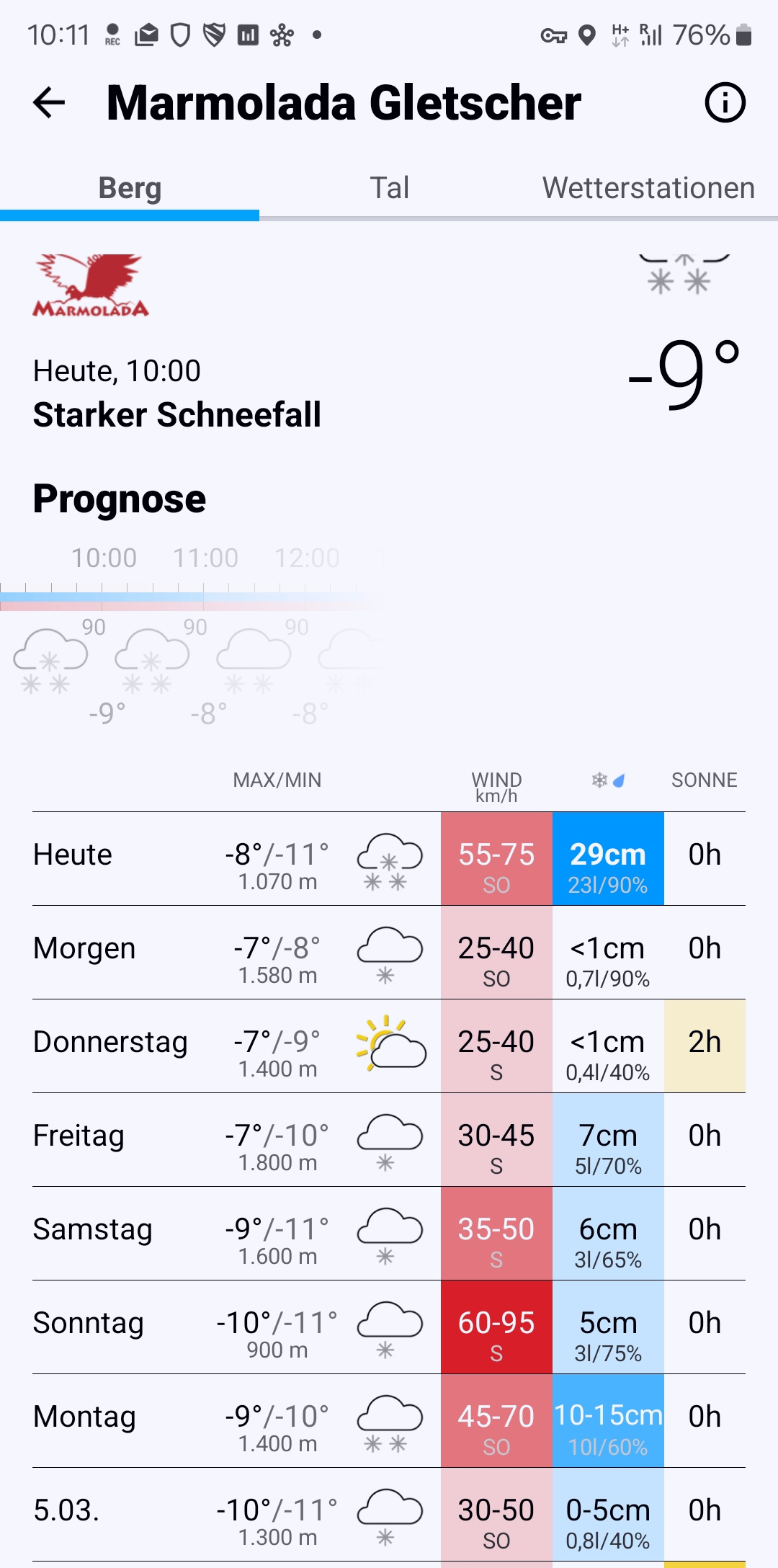
Task: Open the Morgen forecast row
Action: 389,953
